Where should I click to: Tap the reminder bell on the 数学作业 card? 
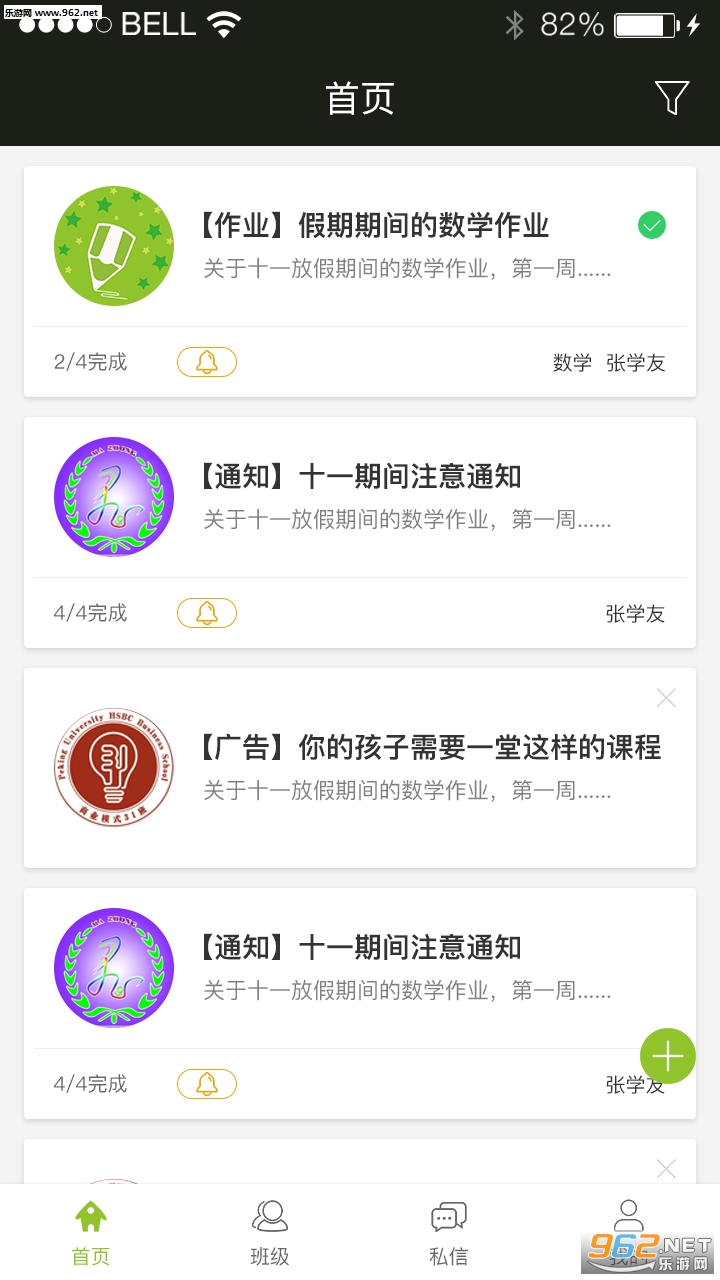pos(207,362)
